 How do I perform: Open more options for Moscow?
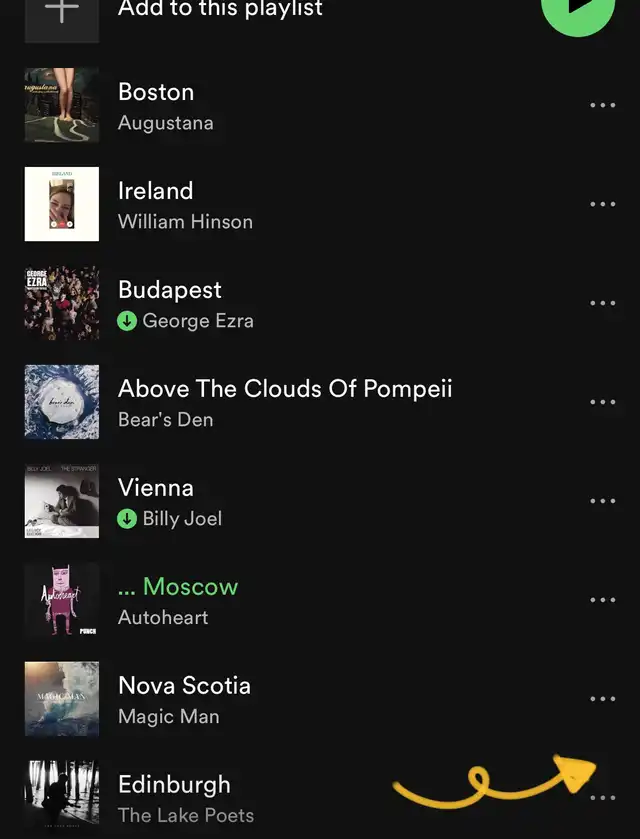(602, 600)
